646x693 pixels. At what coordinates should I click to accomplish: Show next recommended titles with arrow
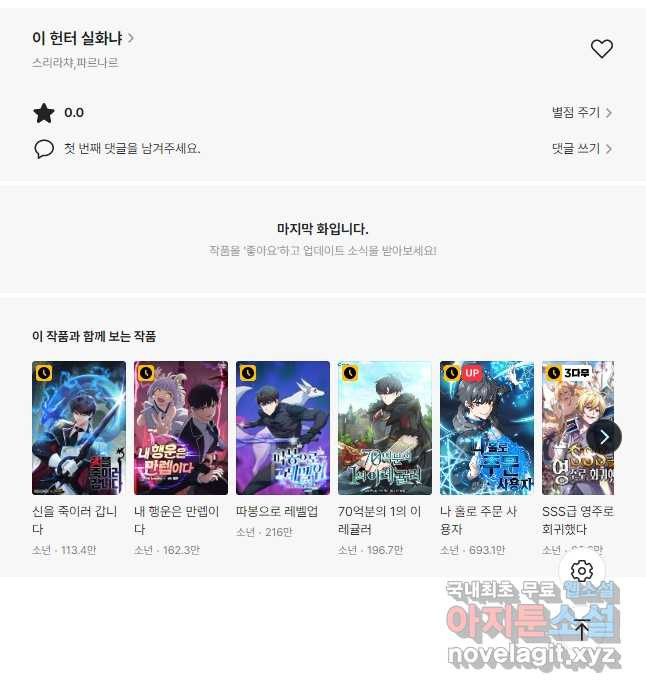(604, 436)
